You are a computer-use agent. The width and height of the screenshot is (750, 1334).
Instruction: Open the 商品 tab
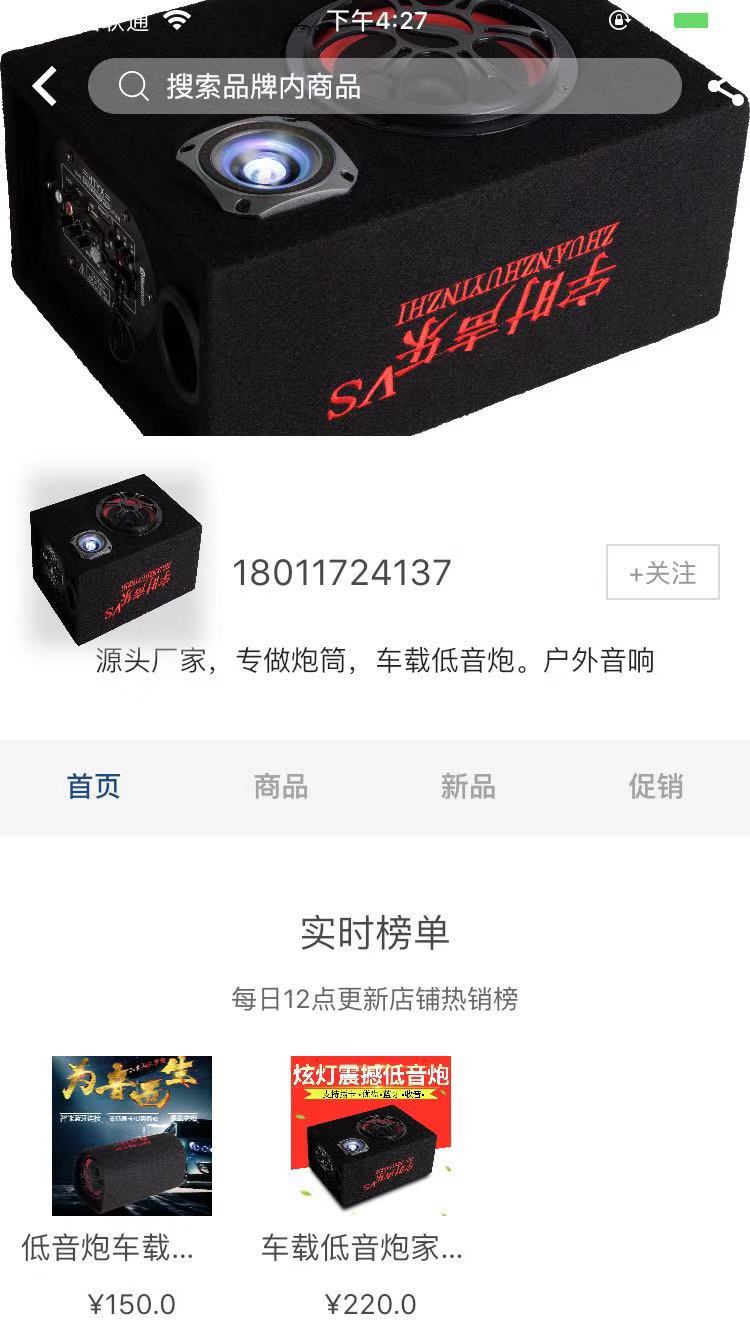tap(281, 787)
